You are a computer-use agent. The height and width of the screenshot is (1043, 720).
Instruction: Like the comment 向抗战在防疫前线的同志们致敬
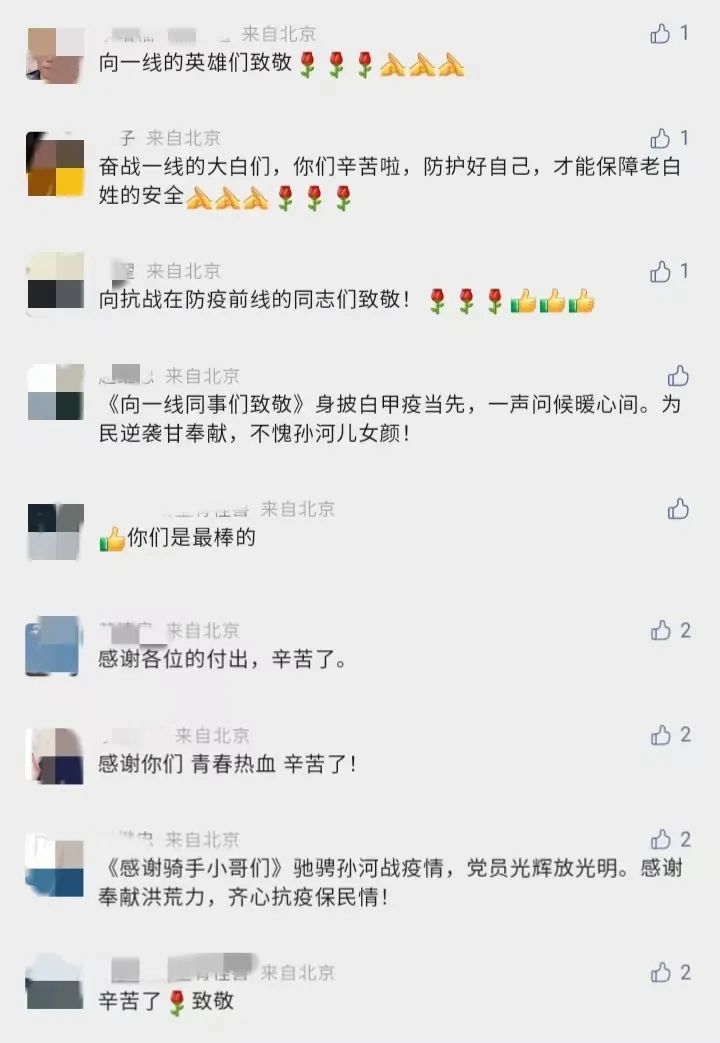click(x=660, y=271)
